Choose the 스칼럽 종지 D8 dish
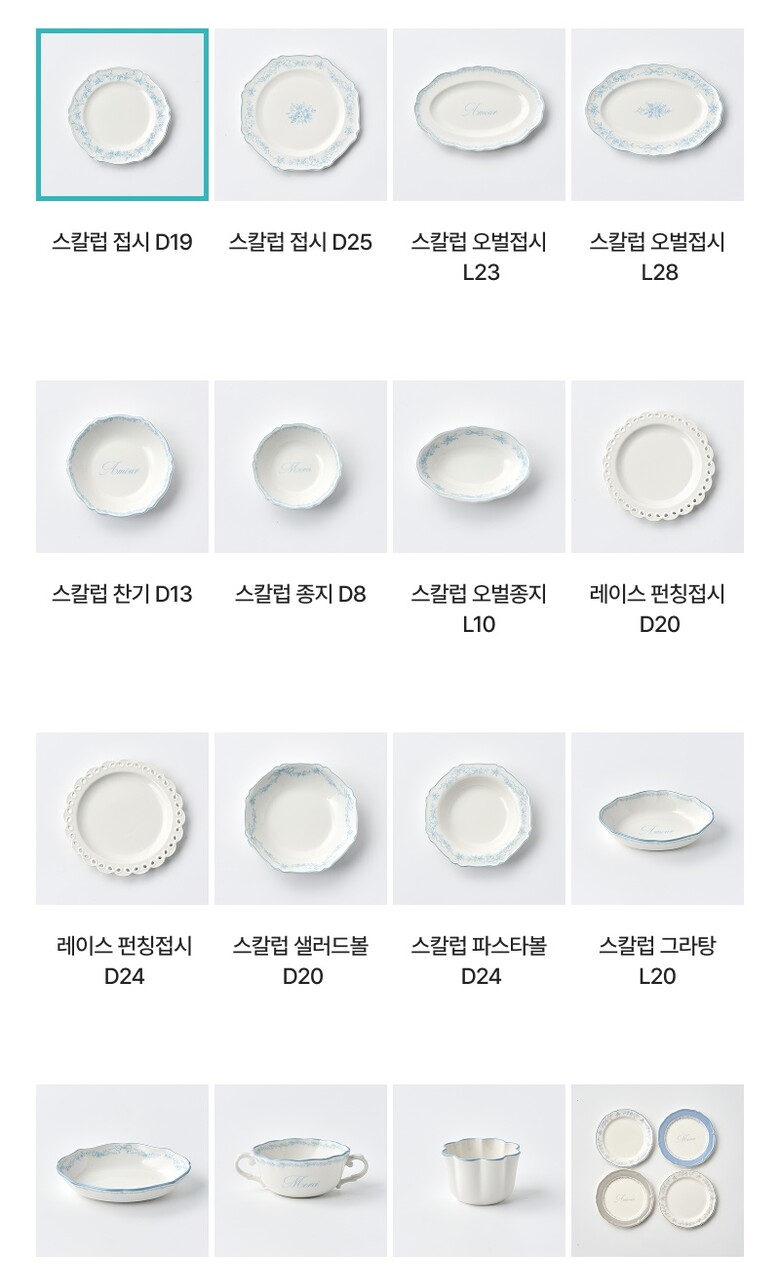Image resolution: width=780 pixels, height=1280 pixels. 300,467
